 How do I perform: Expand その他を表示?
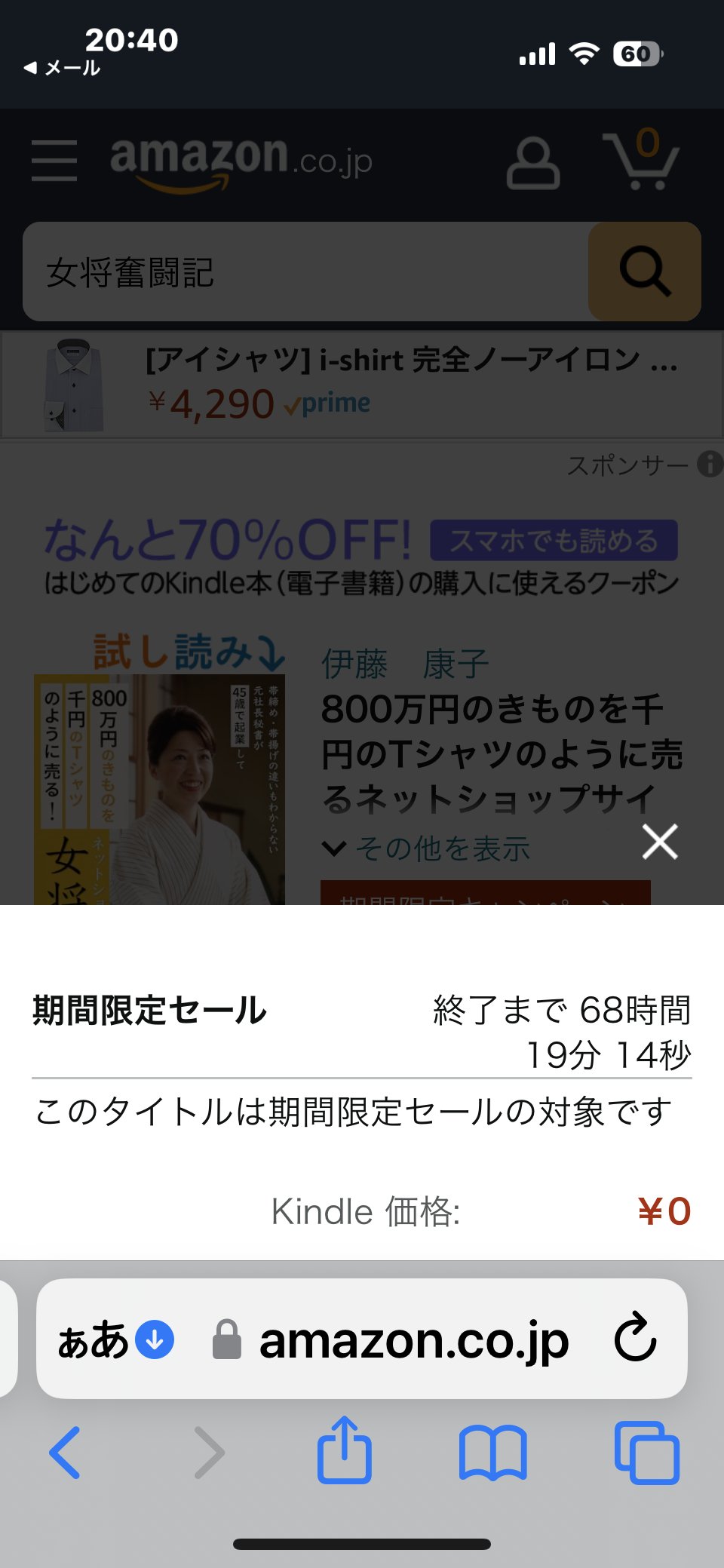(427, 848)
